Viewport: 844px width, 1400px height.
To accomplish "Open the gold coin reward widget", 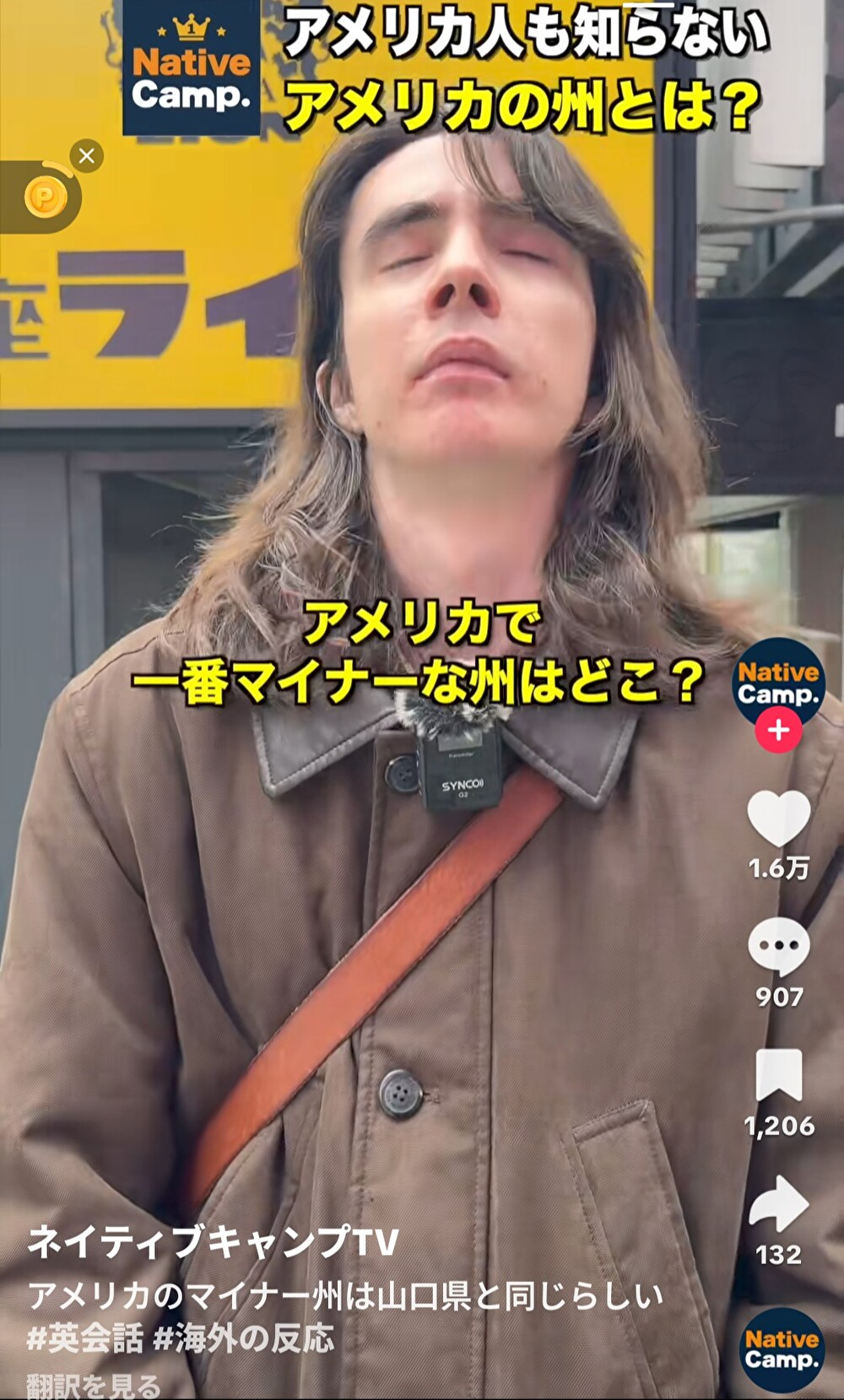I will pyautogui.click(x=44, y=197).
